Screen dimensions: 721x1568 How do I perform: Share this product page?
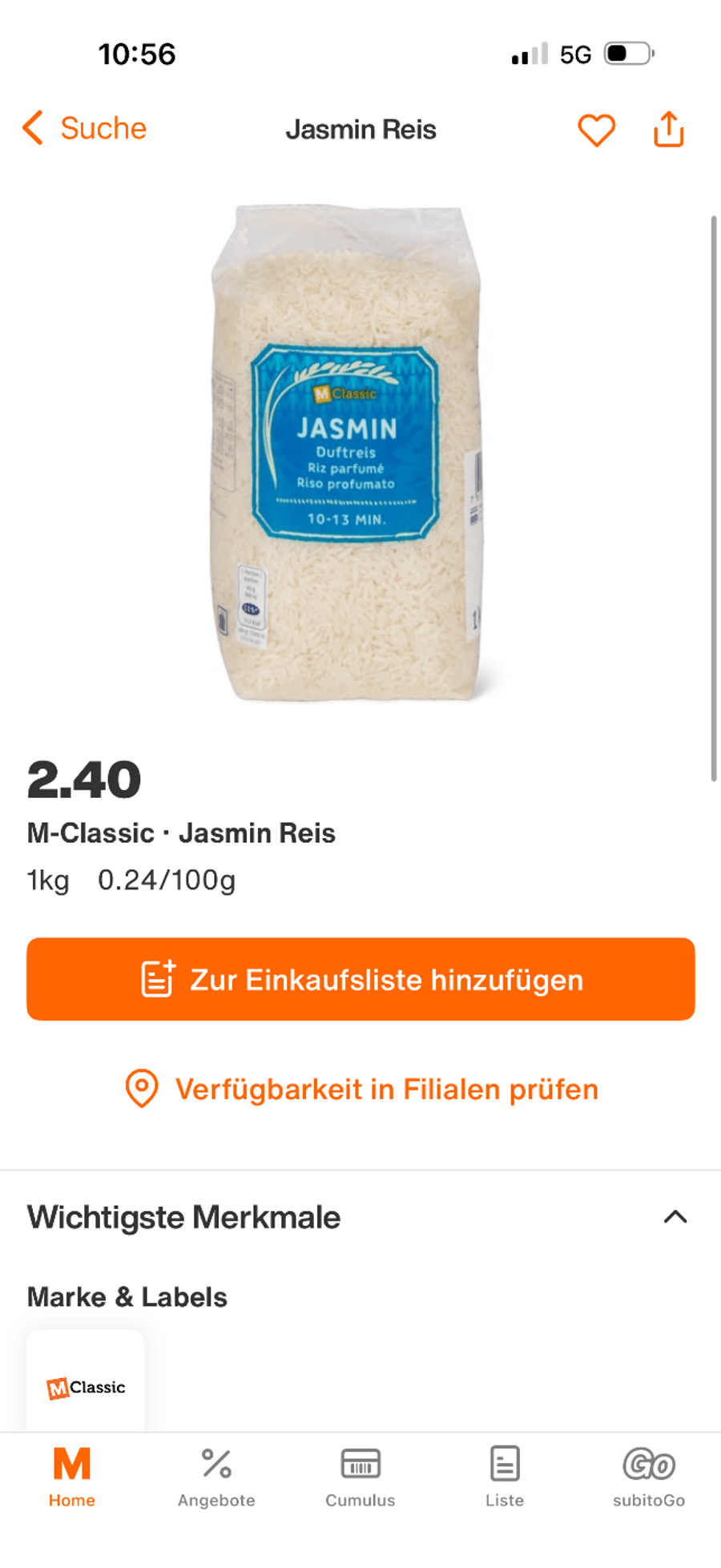click(x=669, y=130)
